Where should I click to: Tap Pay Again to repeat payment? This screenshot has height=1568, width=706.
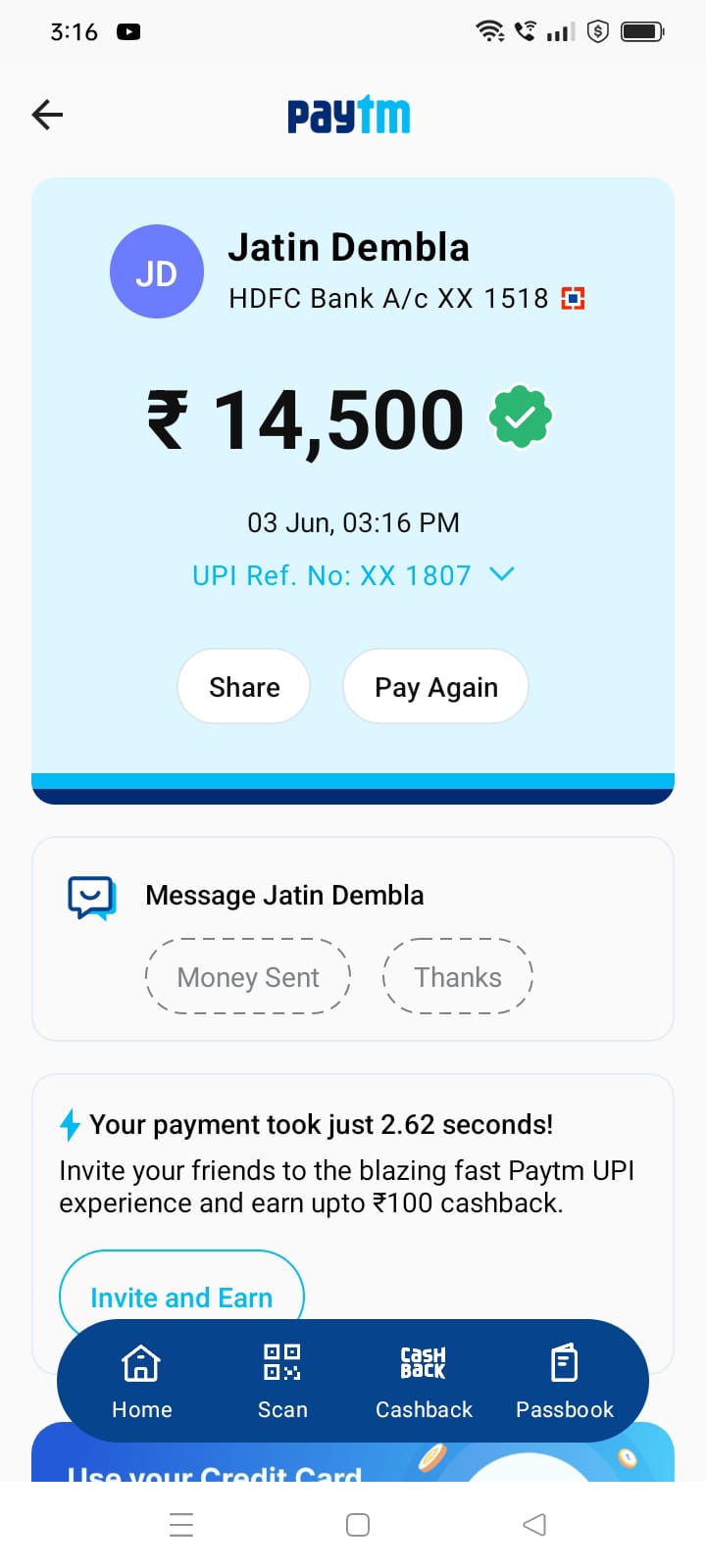coord(435,687)
